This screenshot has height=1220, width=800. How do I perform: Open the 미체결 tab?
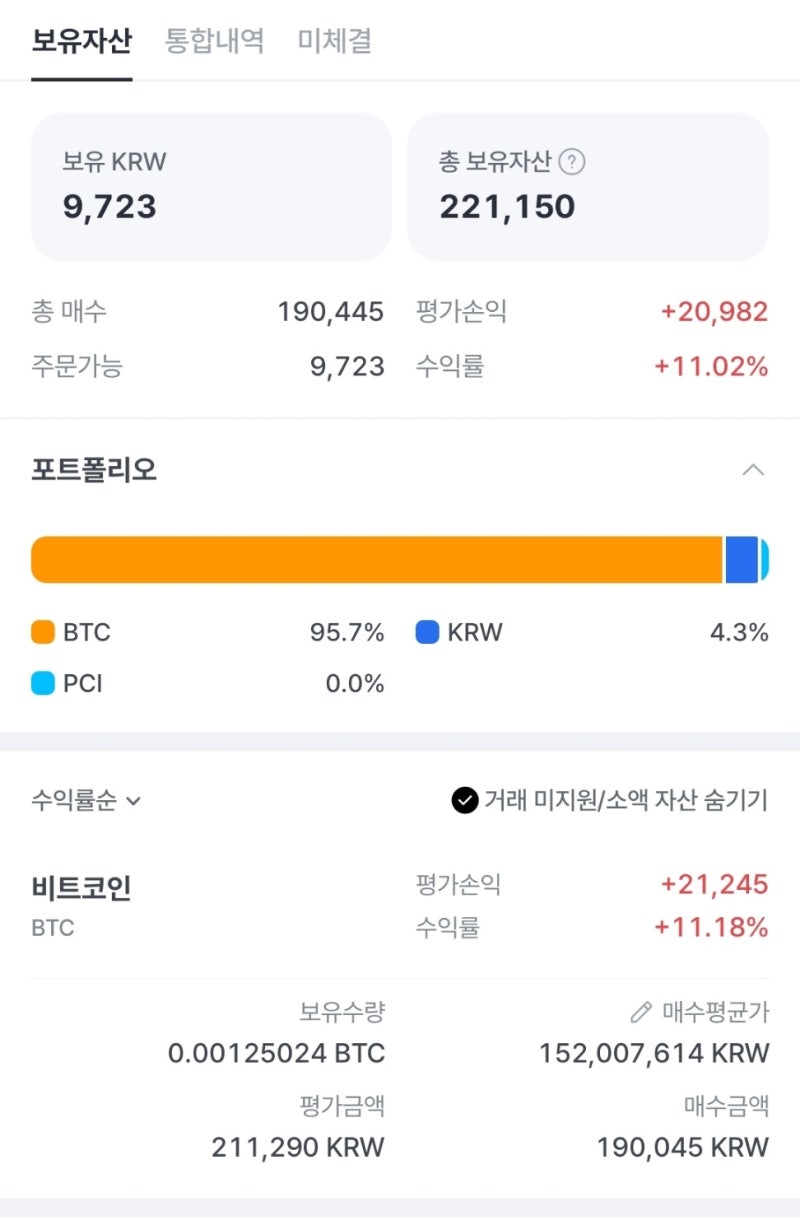(x=334, y=41)
